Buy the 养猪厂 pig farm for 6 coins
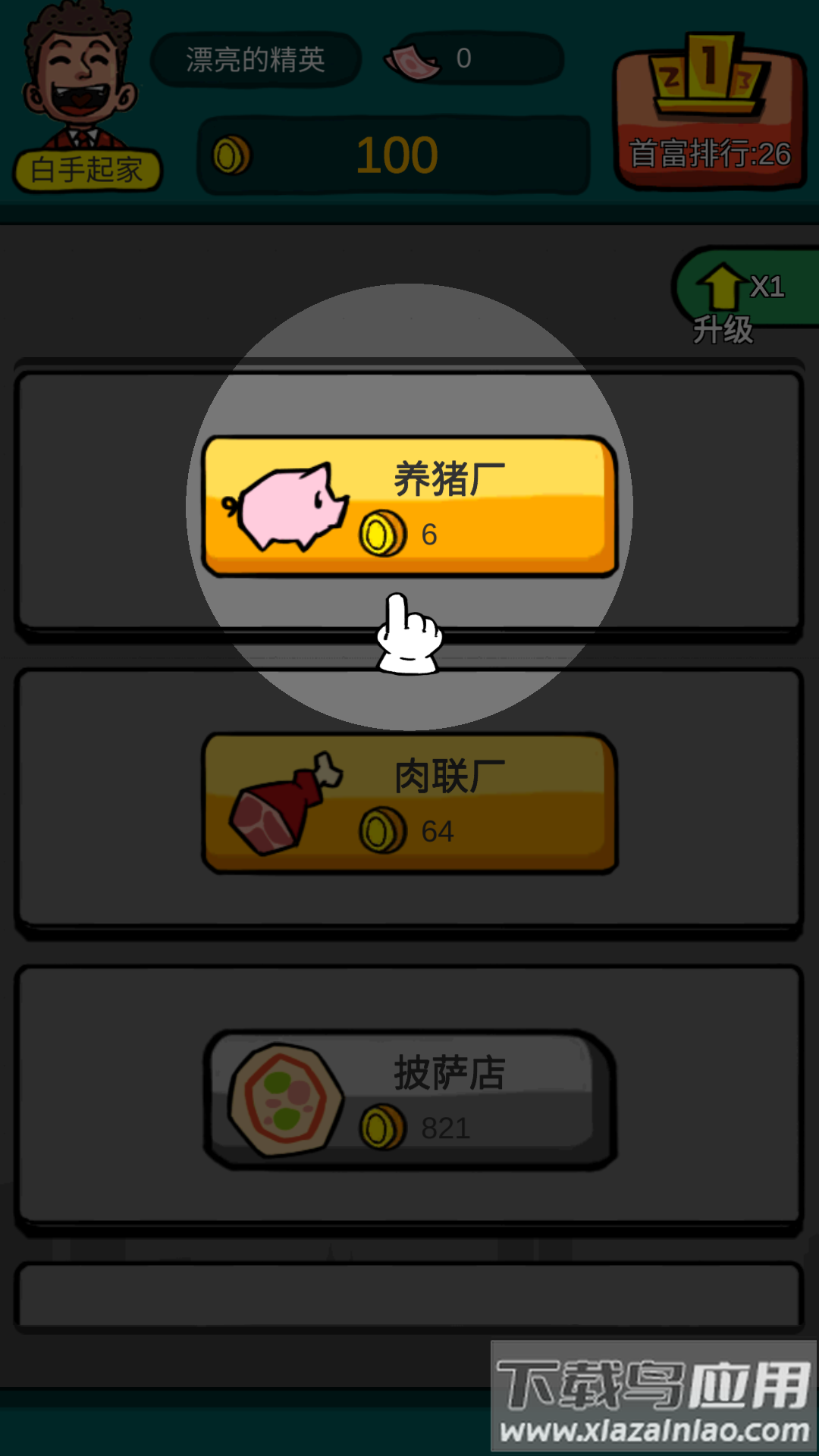This screenshot has width=819, height=1456. click(x=409, y=506)
